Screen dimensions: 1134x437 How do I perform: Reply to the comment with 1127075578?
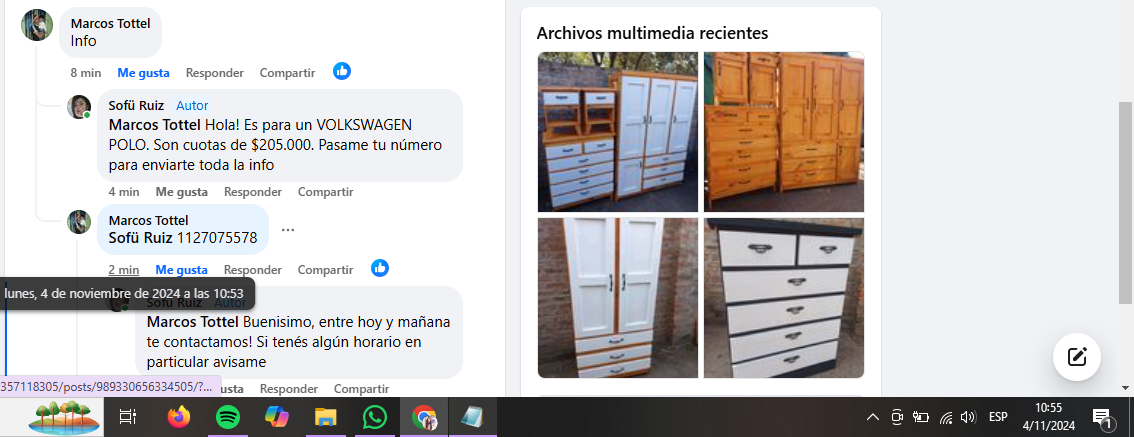click(253, 270)
